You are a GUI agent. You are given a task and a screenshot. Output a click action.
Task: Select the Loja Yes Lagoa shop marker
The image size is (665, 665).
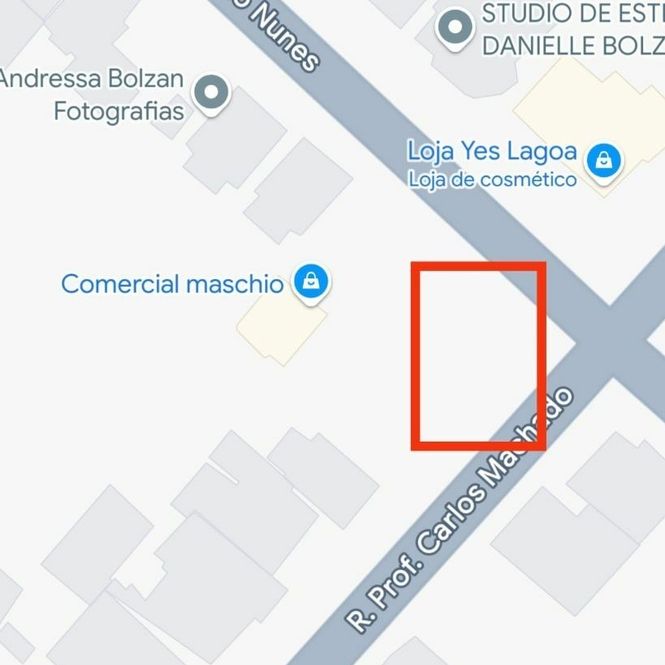(604, 160)
